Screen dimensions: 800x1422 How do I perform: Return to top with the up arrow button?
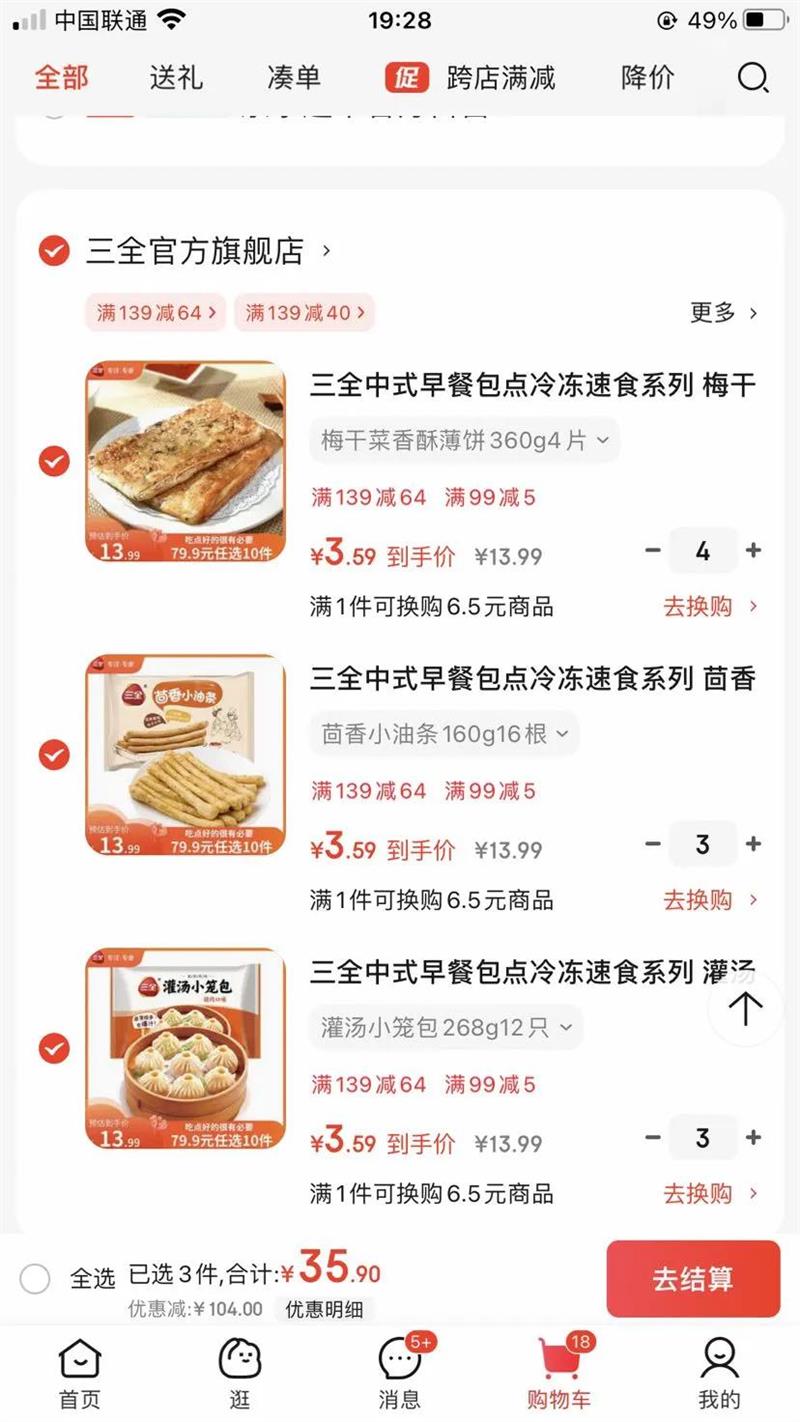(745, 1009)
